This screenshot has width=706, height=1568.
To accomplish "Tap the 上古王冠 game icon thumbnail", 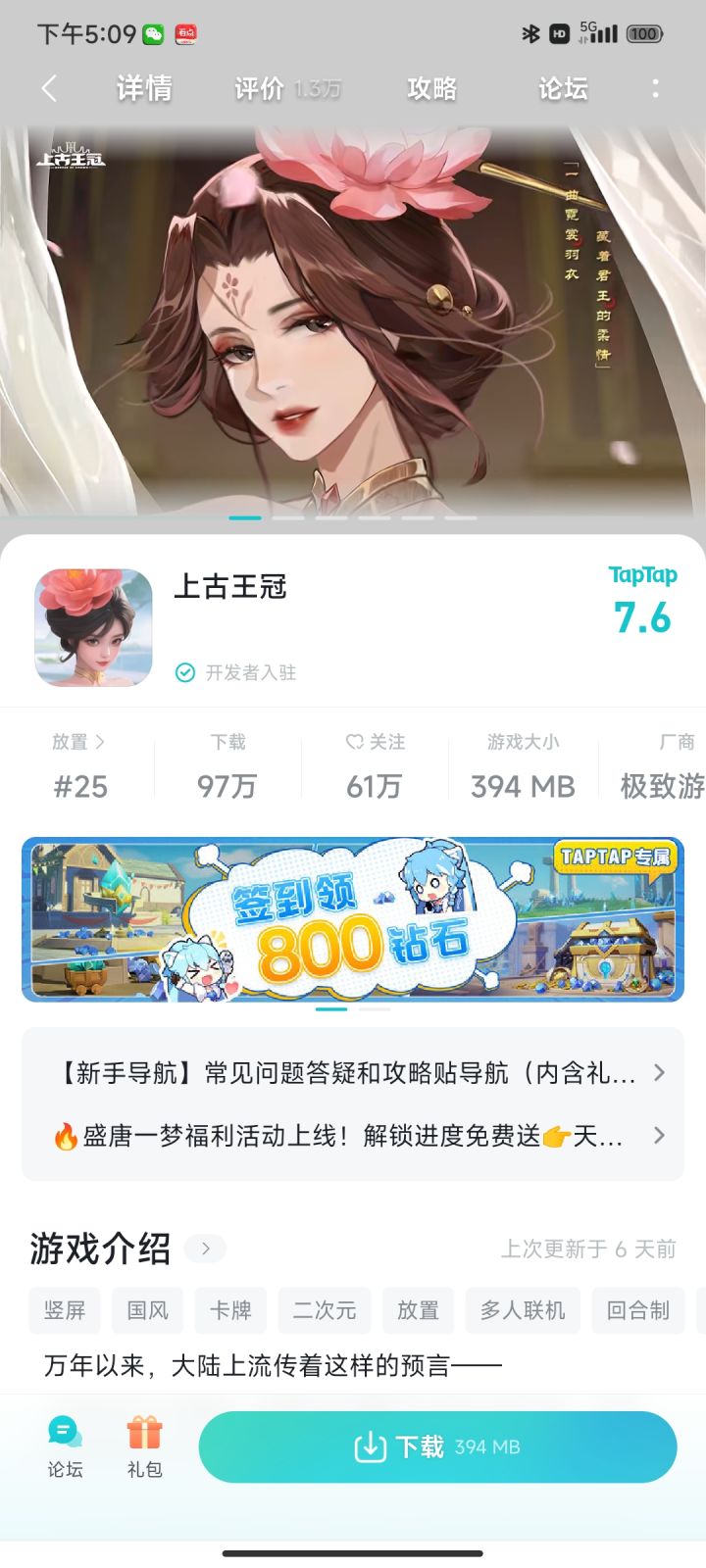I will coord(93,625).
